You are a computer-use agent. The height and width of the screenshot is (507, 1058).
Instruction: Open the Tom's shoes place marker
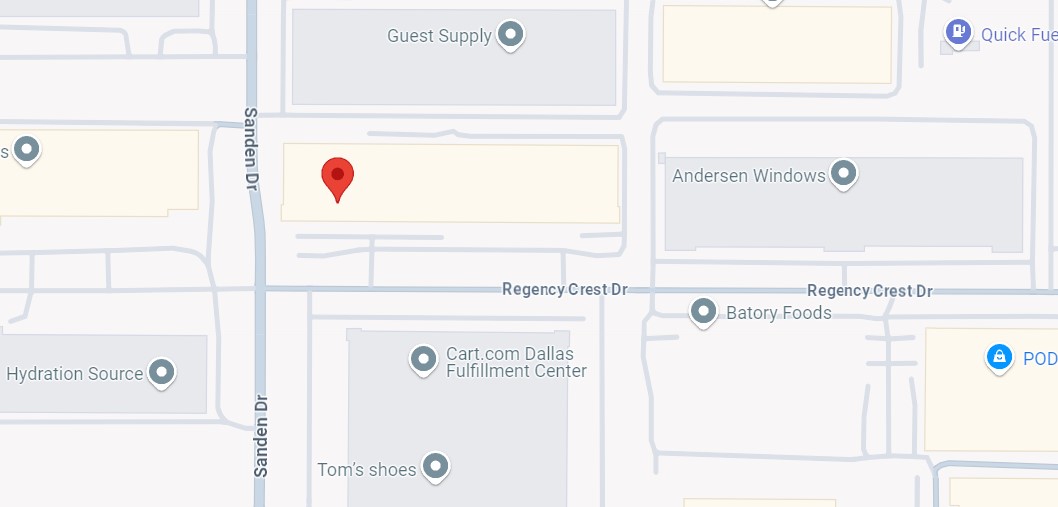coord(434,465)
